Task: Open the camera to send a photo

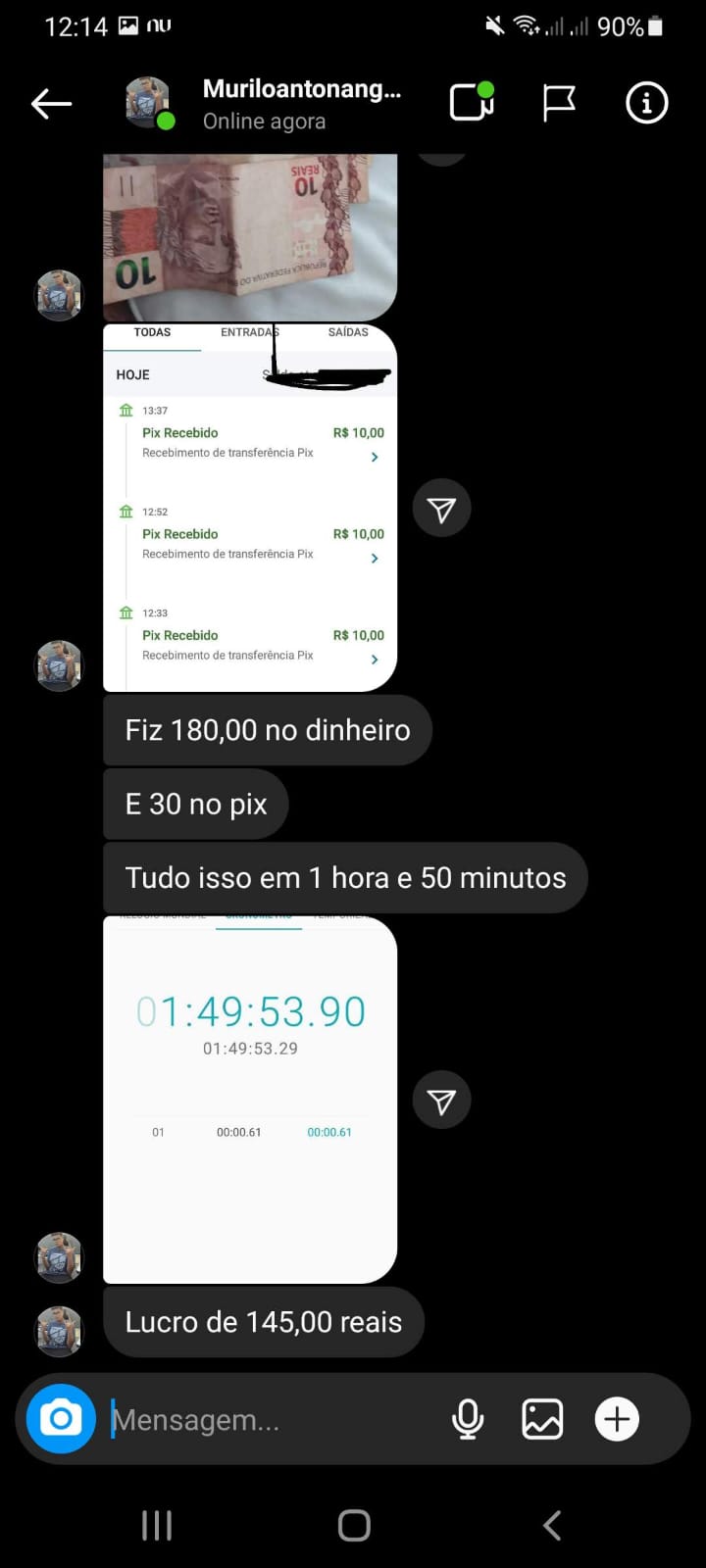Action: 61,1419
